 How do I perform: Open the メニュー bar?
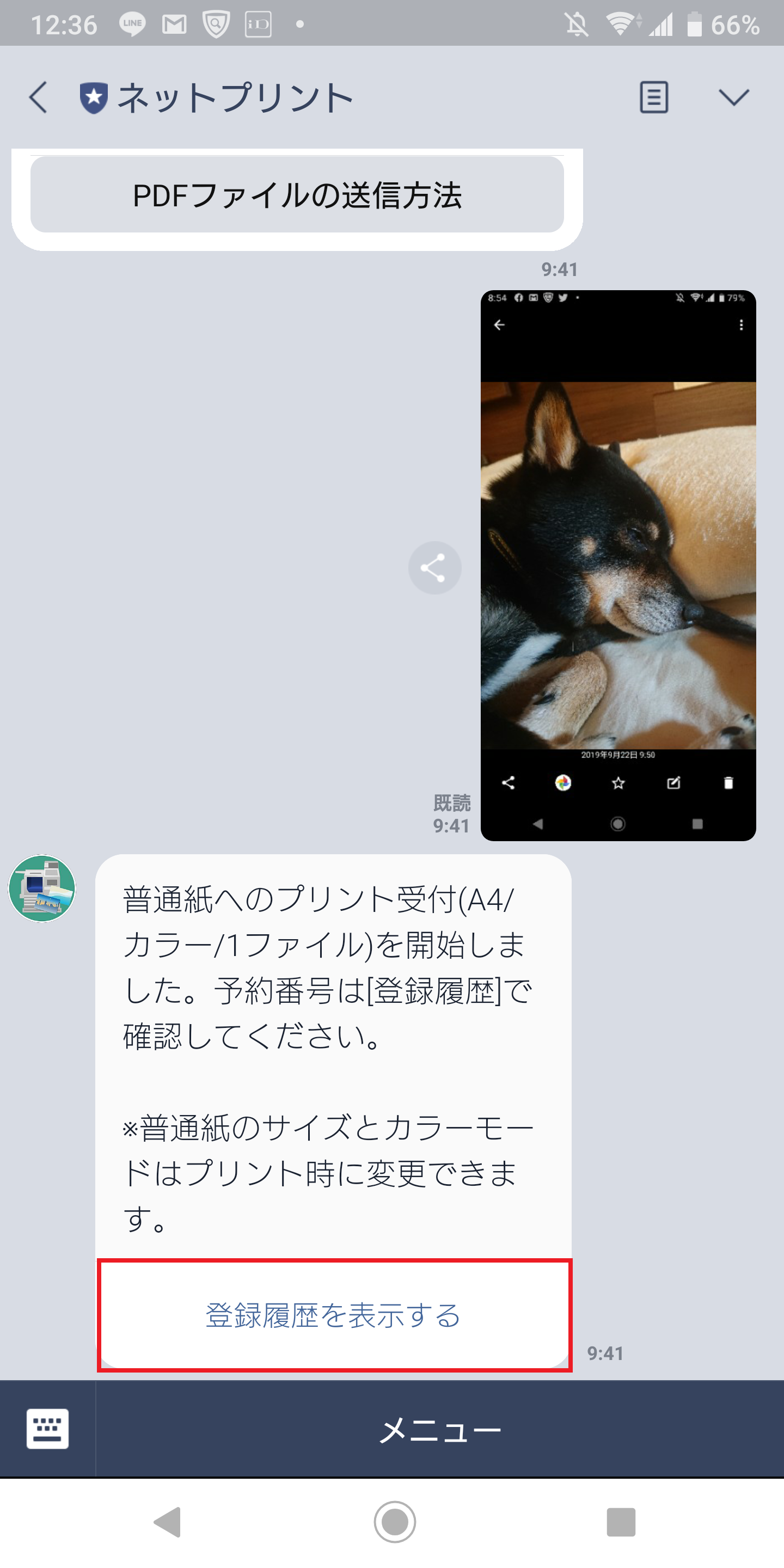439,1429
